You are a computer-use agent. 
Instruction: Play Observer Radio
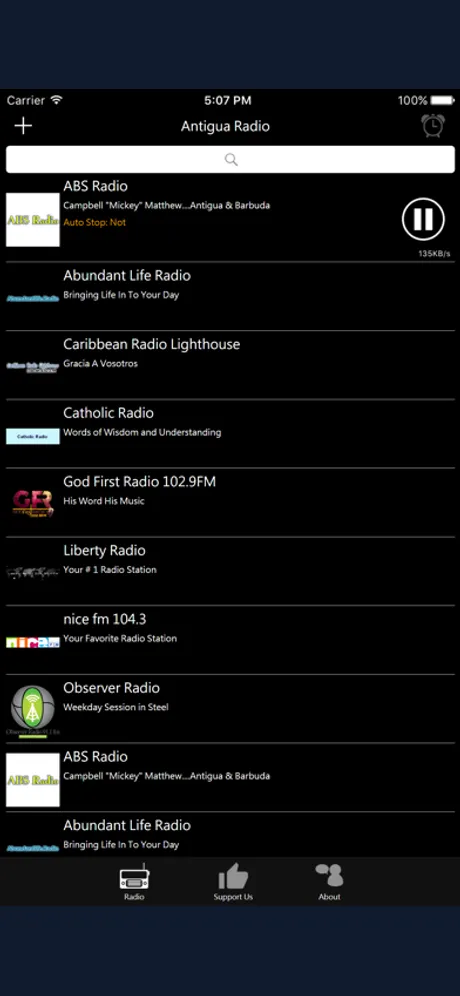tap(230, 708)
